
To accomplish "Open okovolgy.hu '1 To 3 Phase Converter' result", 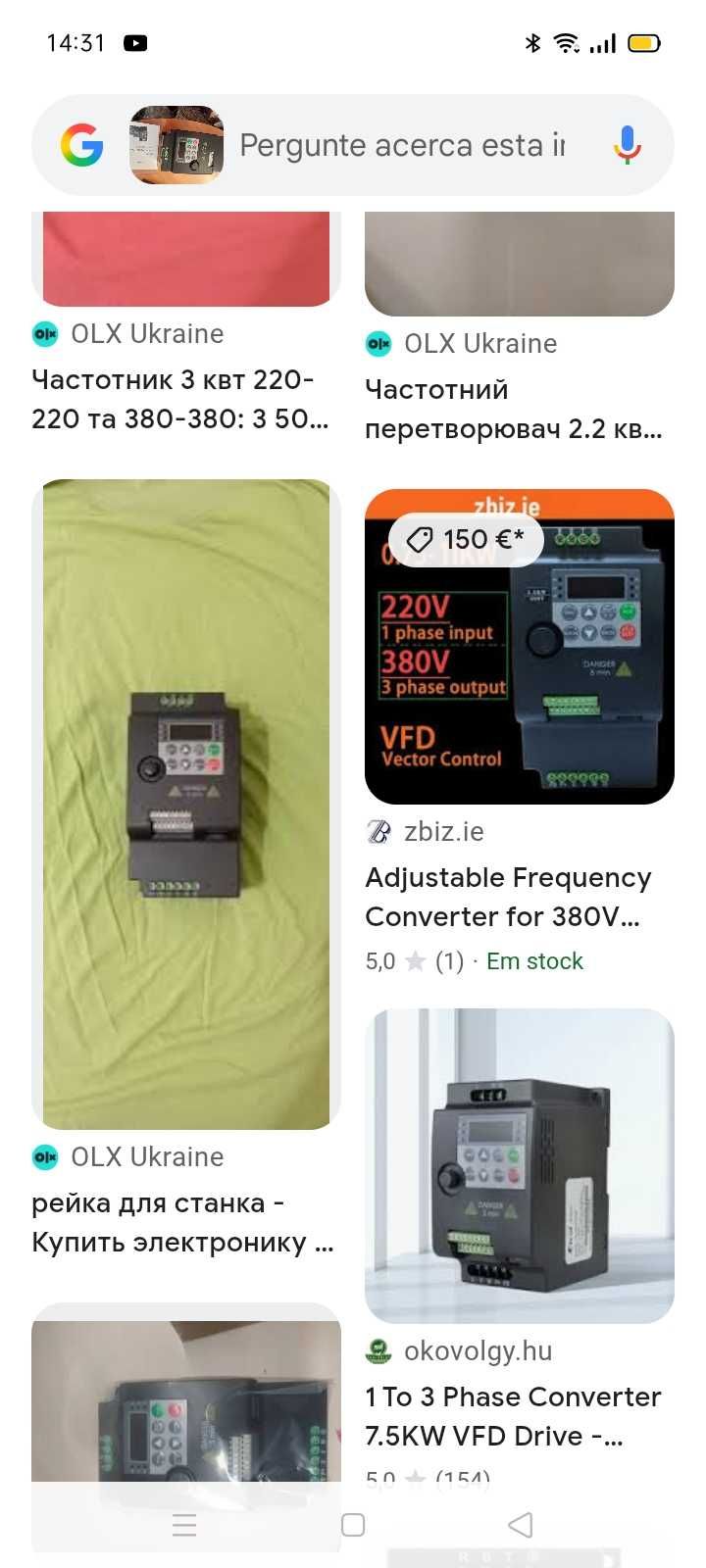I will click(513, 1416).
